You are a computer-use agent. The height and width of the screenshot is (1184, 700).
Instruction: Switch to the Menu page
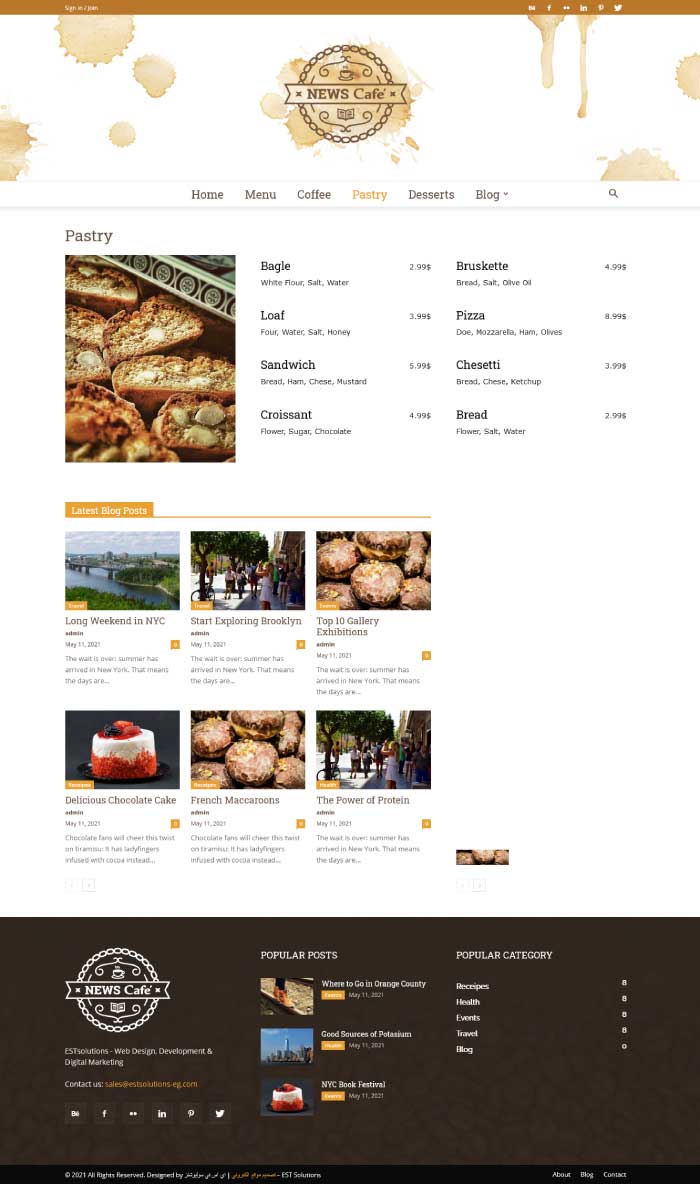[x=261, y=194]
